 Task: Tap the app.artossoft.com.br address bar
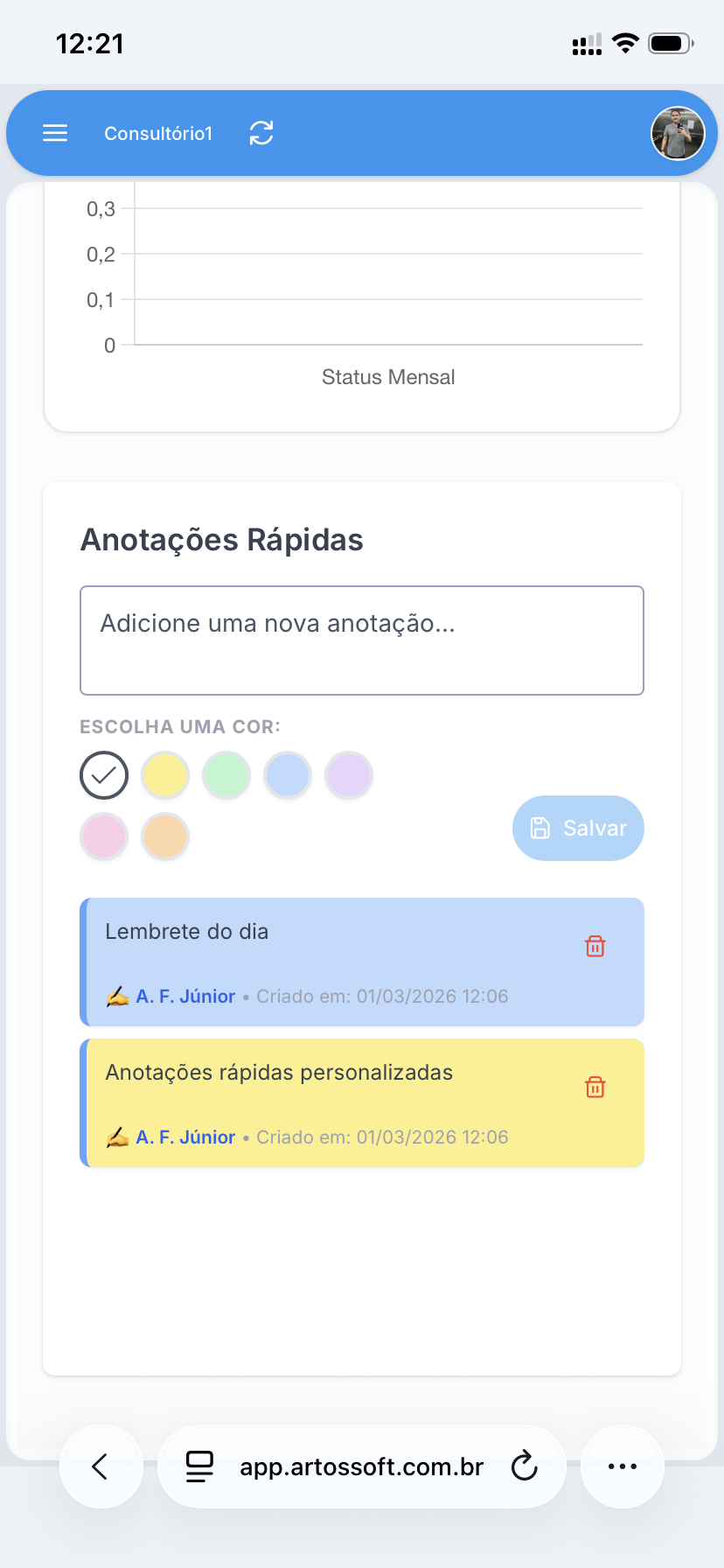coord(361,1466)
